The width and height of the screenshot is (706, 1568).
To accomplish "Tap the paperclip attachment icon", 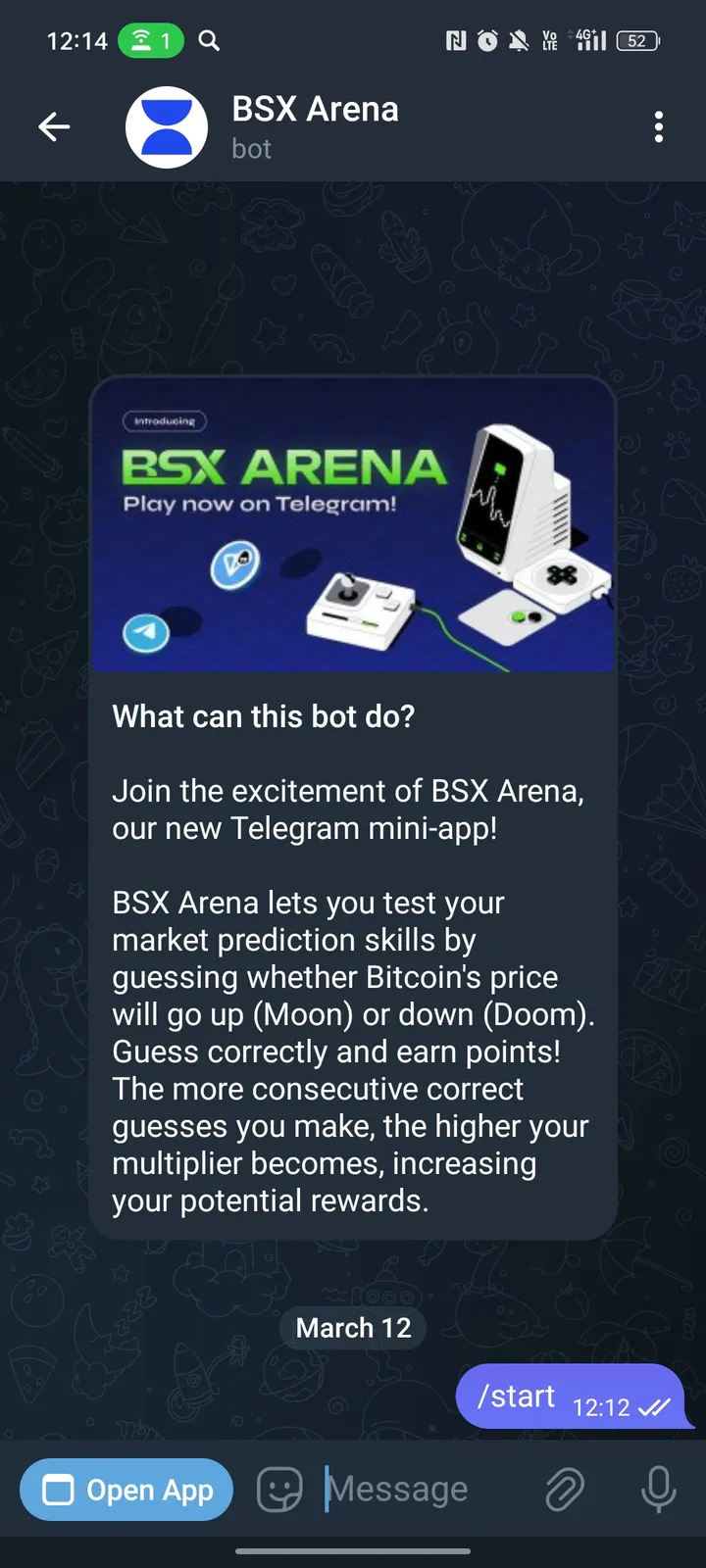I will (x=566, y=1489).
